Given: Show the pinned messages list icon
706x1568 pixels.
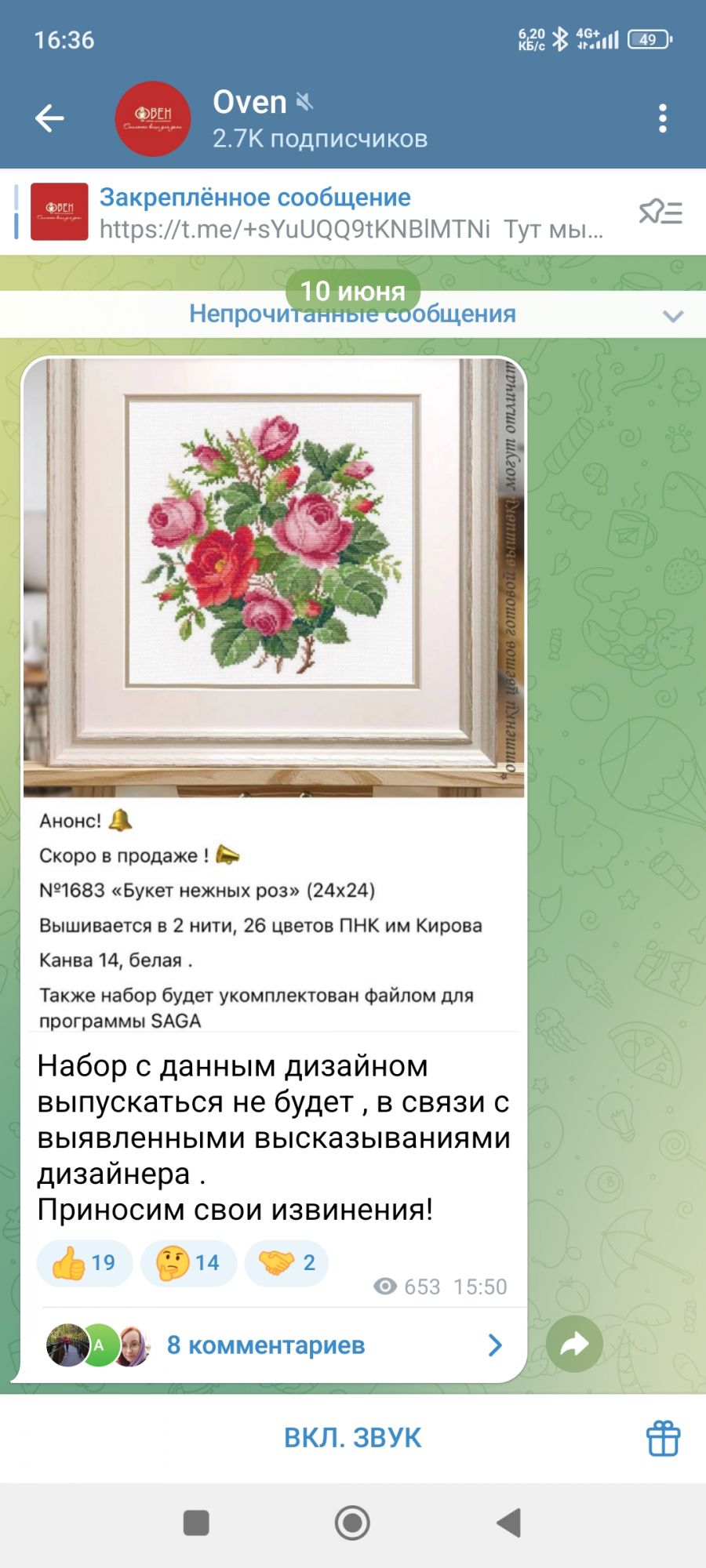Looking at the screenshot, I should coord(661,212).
